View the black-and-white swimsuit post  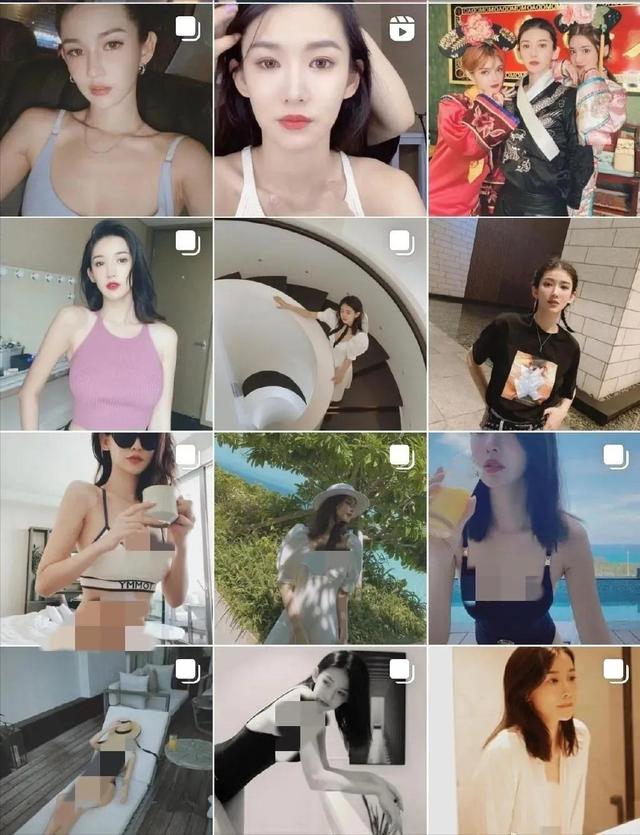320,742
